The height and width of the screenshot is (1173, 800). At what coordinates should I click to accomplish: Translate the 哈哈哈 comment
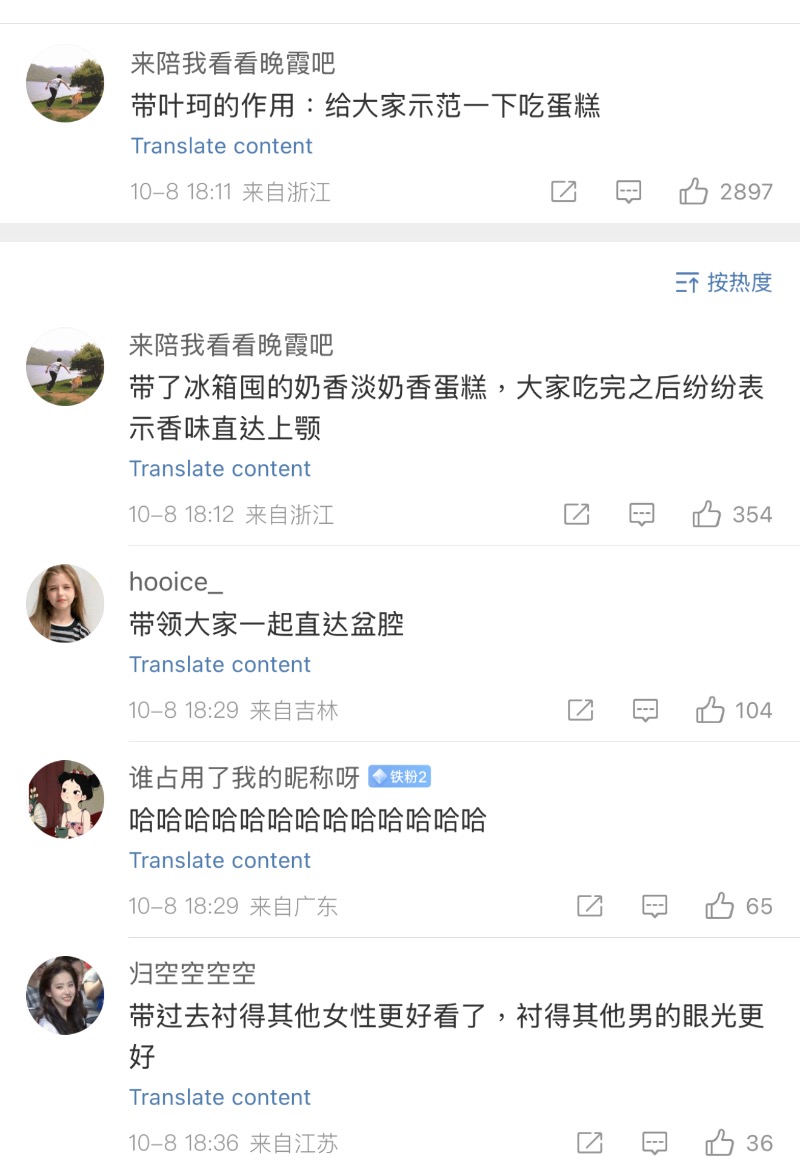coord(220,861)
